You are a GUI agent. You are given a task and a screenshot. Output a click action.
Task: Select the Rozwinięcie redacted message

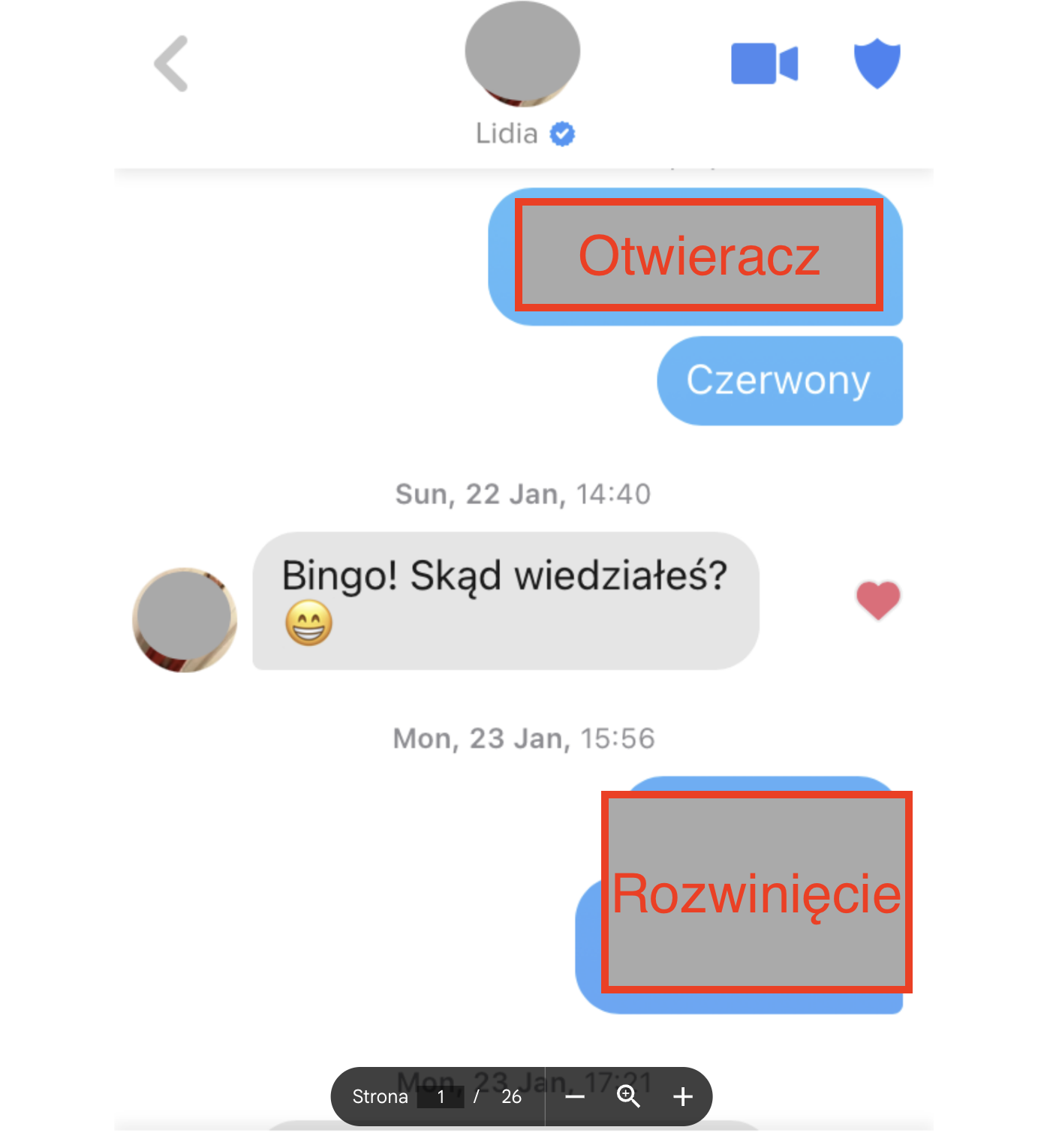click(756, 892)
